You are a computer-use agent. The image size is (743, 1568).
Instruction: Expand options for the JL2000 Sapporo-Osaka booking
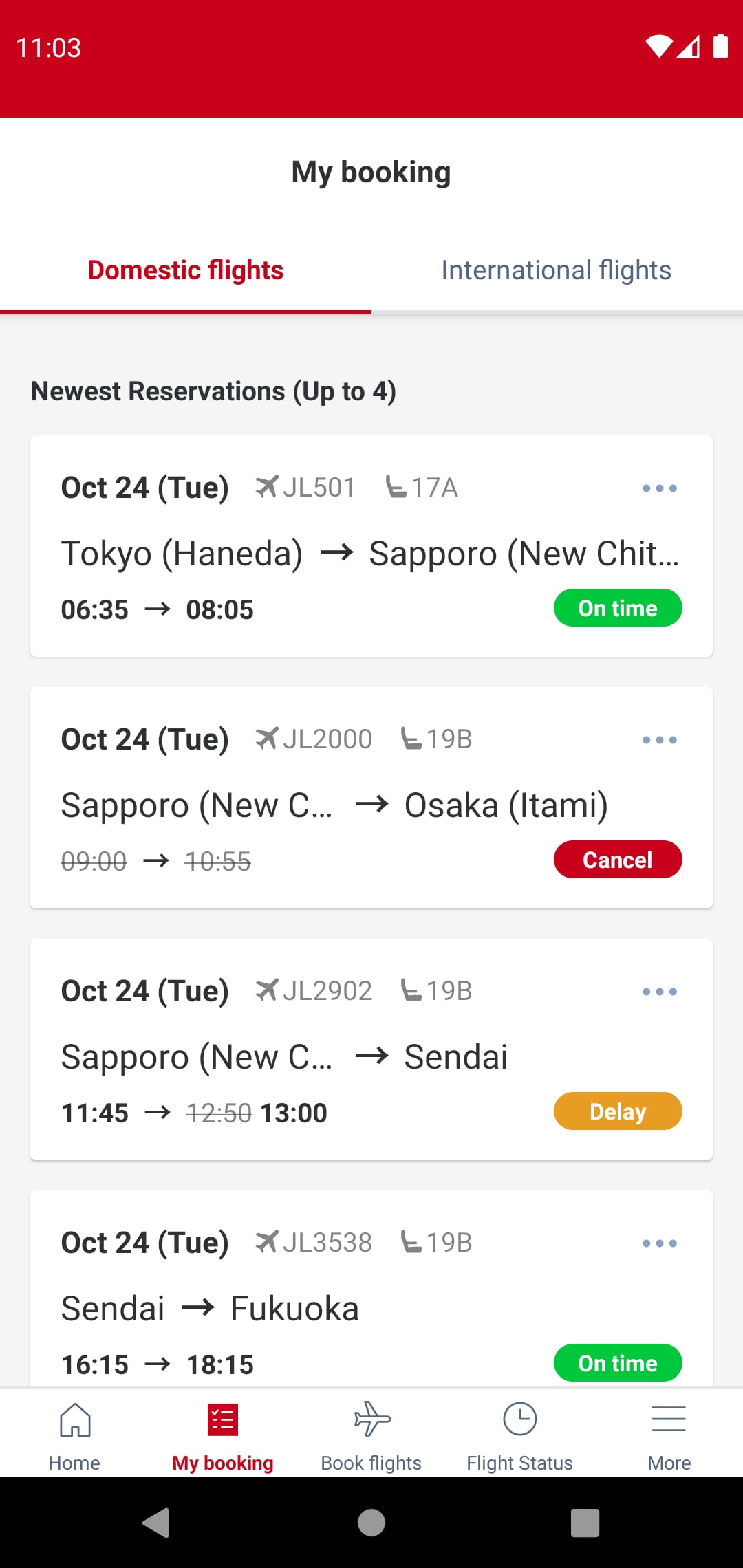tap(658, 739)
